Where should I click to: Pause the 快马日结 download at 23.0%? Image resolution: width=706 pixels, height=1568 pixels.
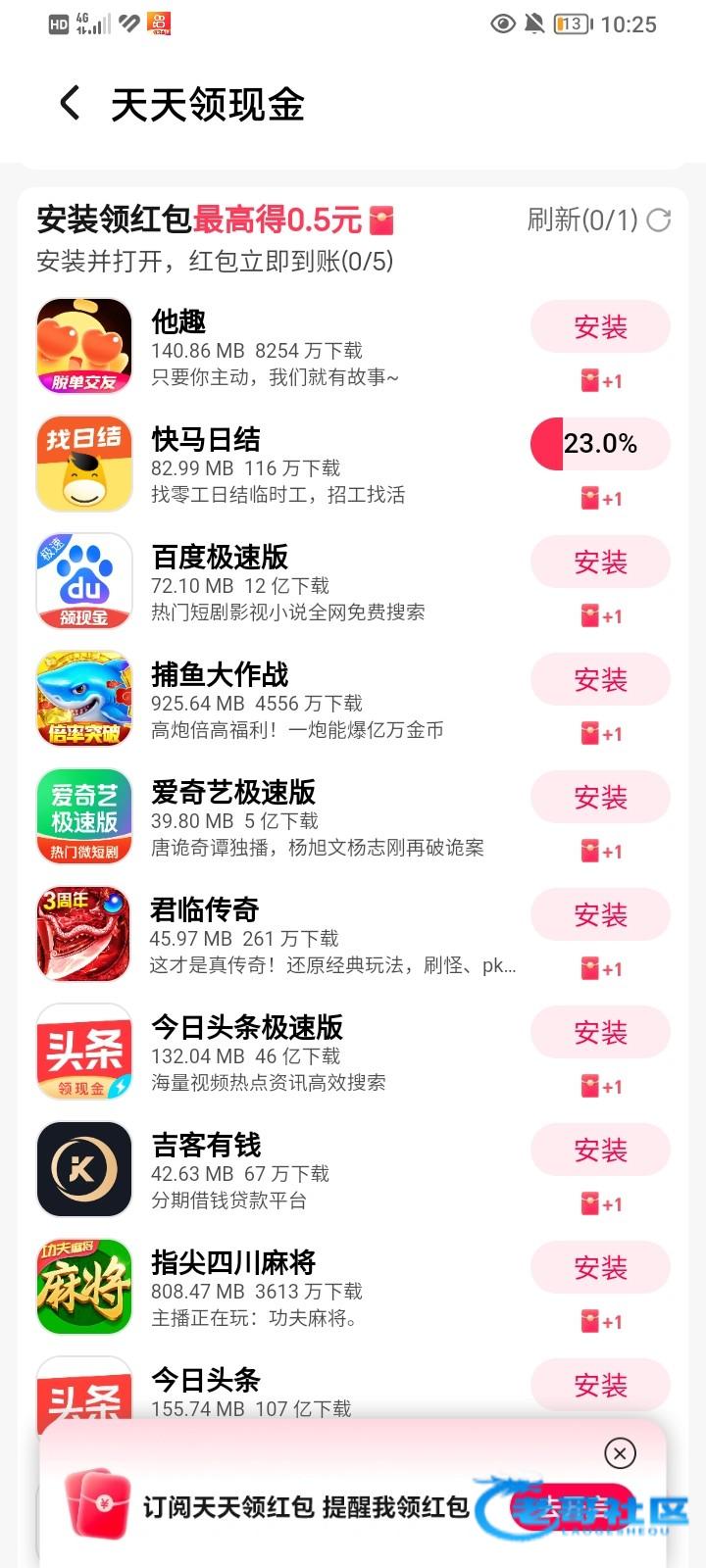click(600, 444)
